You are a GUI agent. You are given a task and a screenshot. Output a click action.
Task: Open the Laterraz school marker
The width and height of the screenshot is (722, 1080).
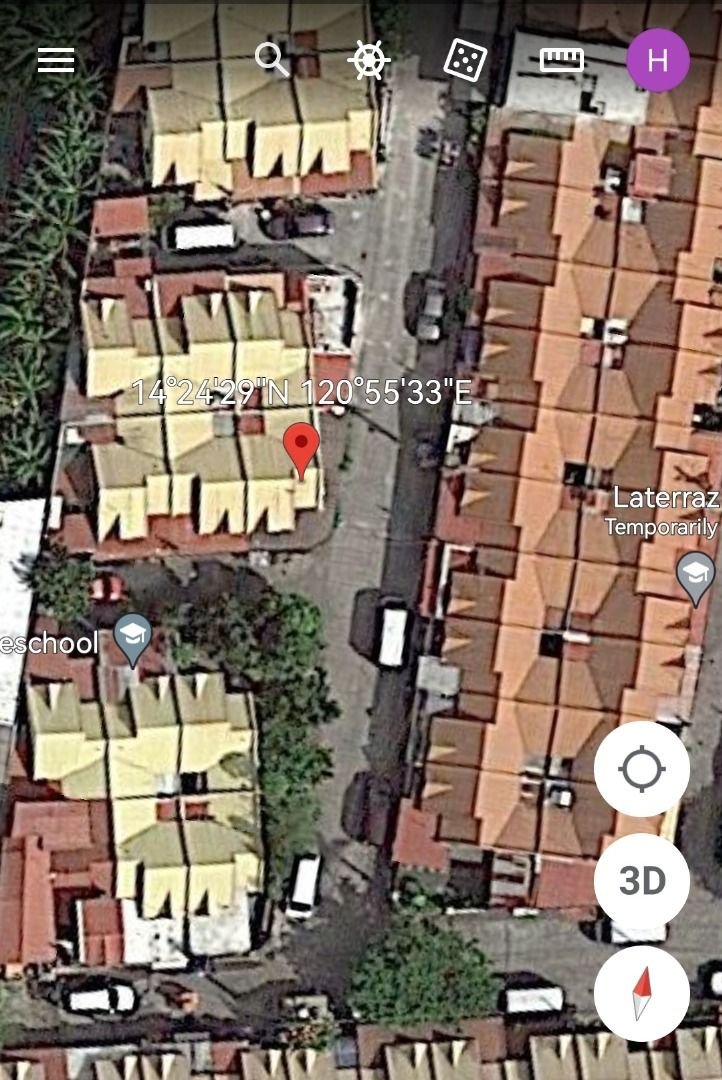pyautogui.click(x=695, y=576)
